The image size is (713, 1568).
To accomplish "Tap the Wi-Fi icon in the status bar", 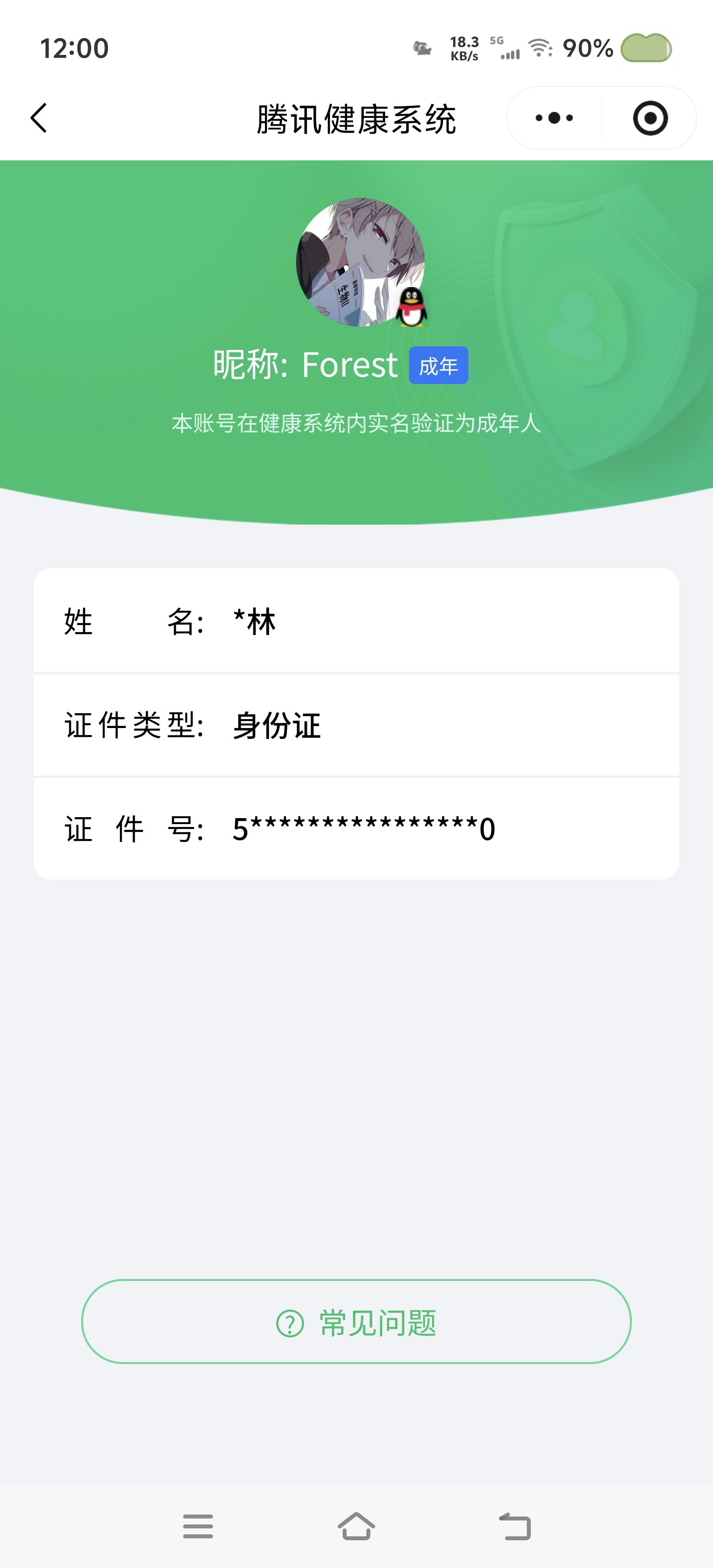I will click(x=538, y=49).
